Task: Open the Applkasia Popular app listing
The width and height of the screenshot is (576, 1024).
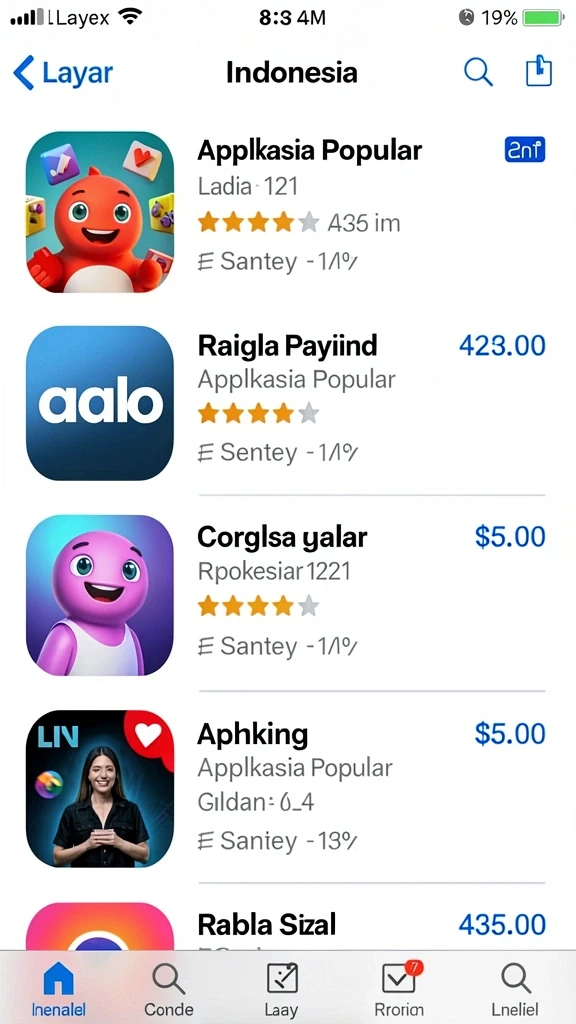Action: click(285, 212)
